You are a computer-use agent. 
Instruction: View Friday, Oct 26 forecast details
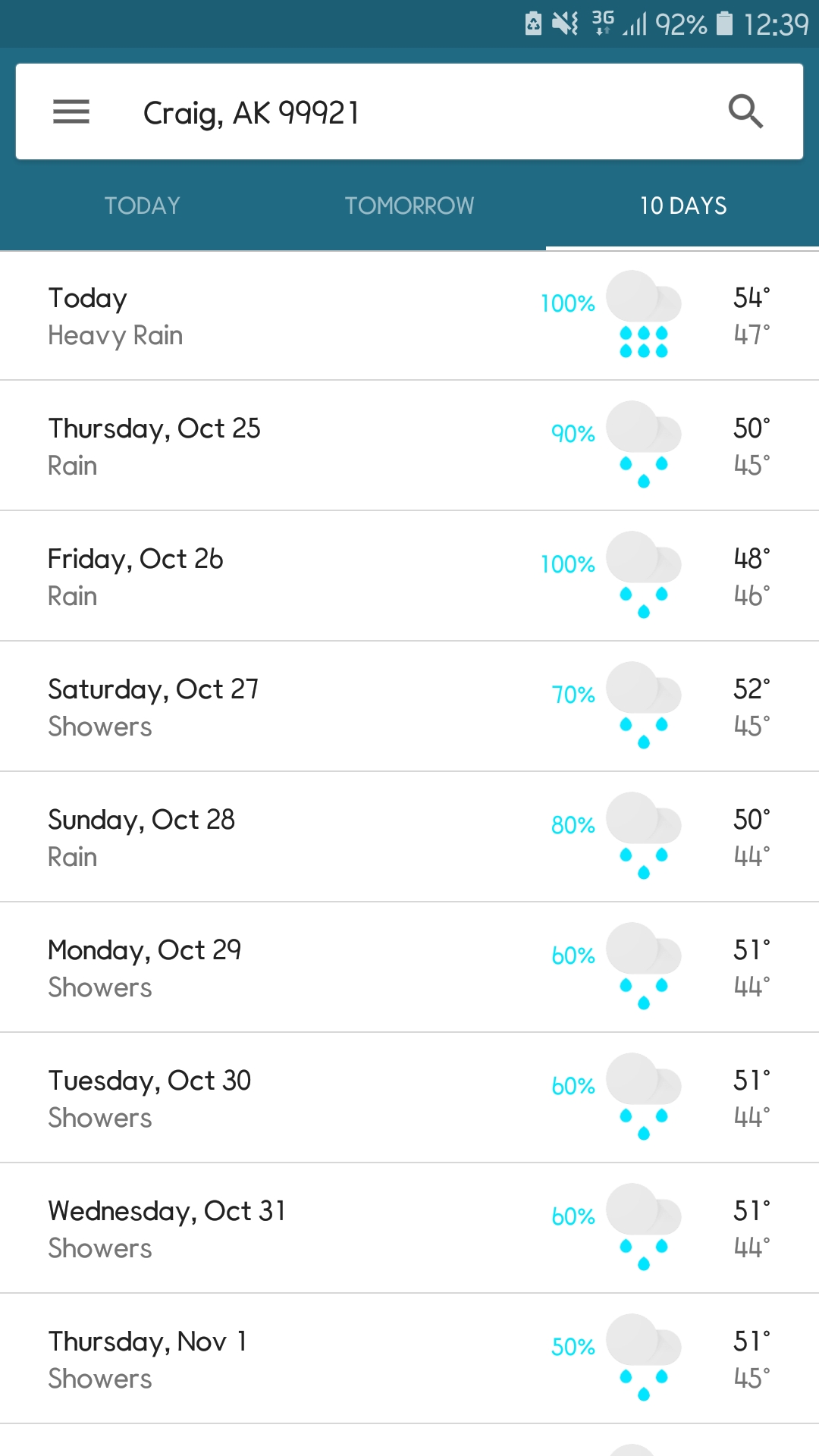click(x=409, y=576)
